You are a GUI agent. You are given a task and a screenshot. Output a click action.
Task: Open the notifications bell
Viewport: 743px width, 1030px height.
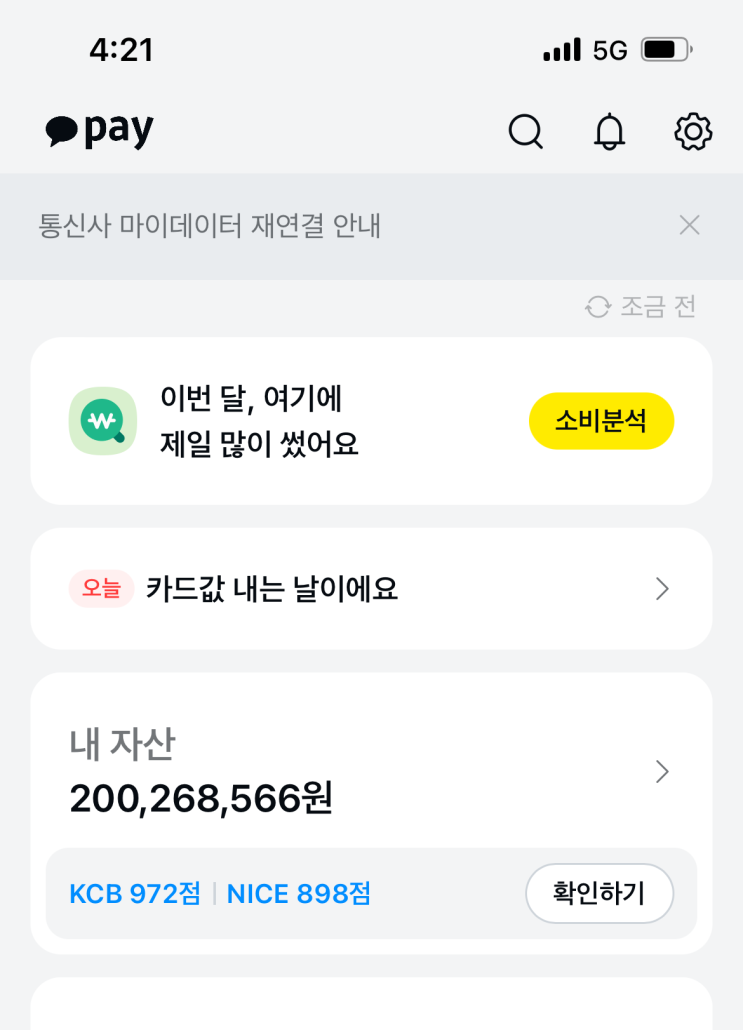click(x=610, y=131)
